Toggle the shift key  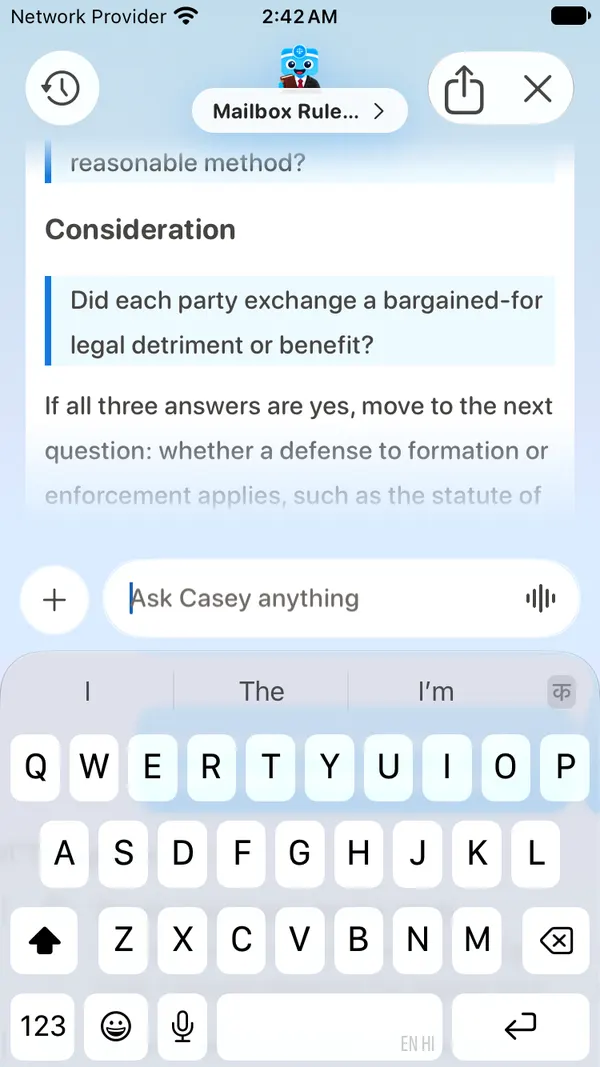click(x=44, y=940)
